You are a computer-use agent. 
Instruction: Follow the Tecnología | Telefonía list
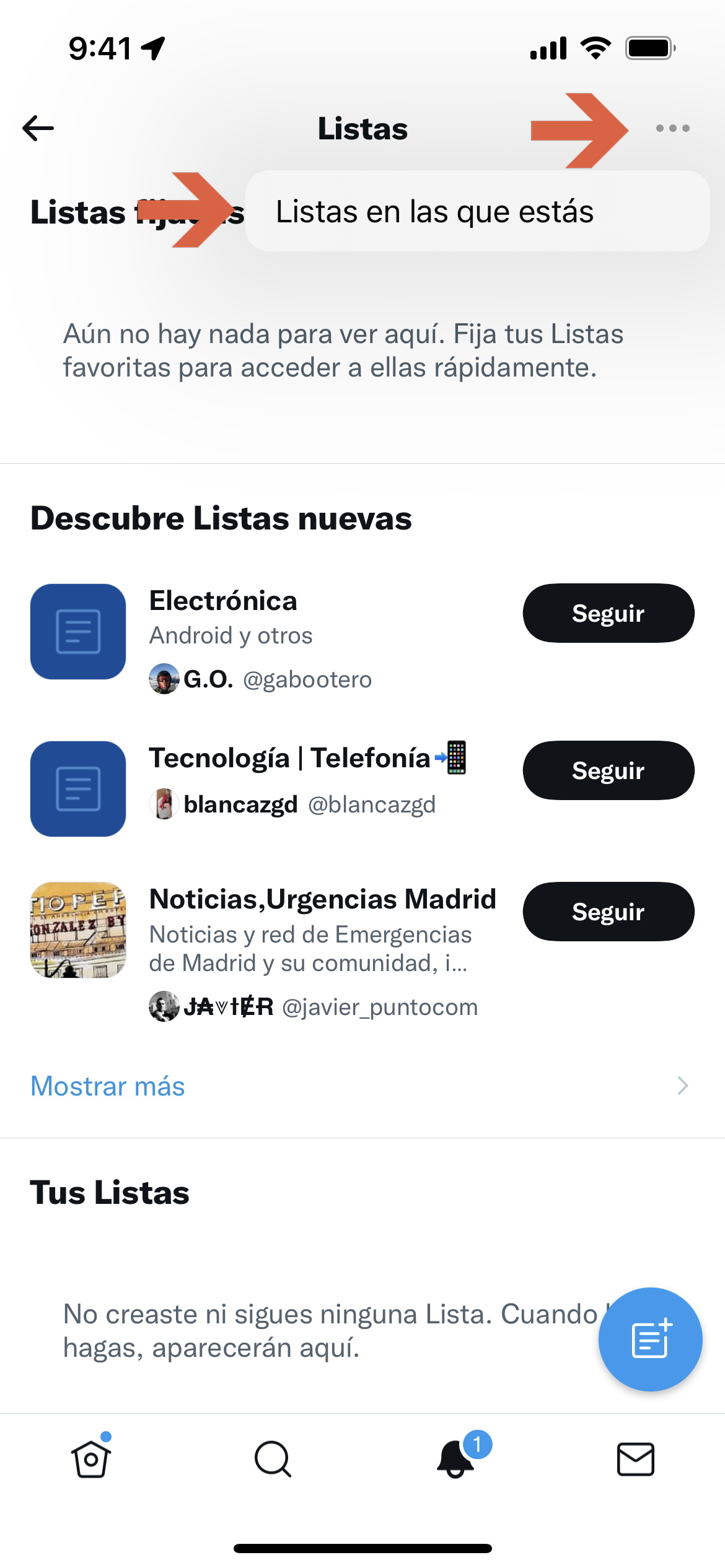(x=608, y=770)
